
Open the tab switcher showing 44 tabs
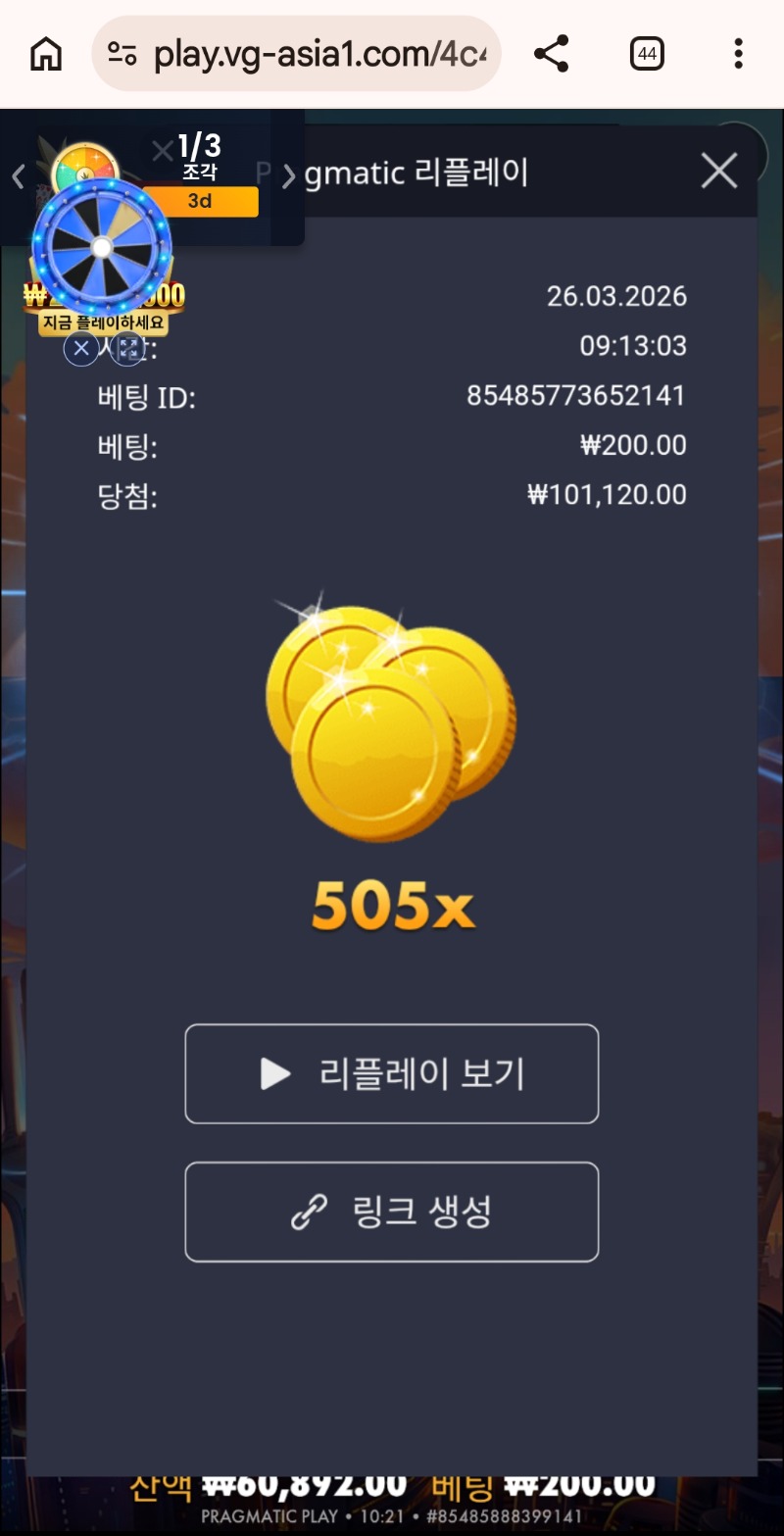coord(646,54)
